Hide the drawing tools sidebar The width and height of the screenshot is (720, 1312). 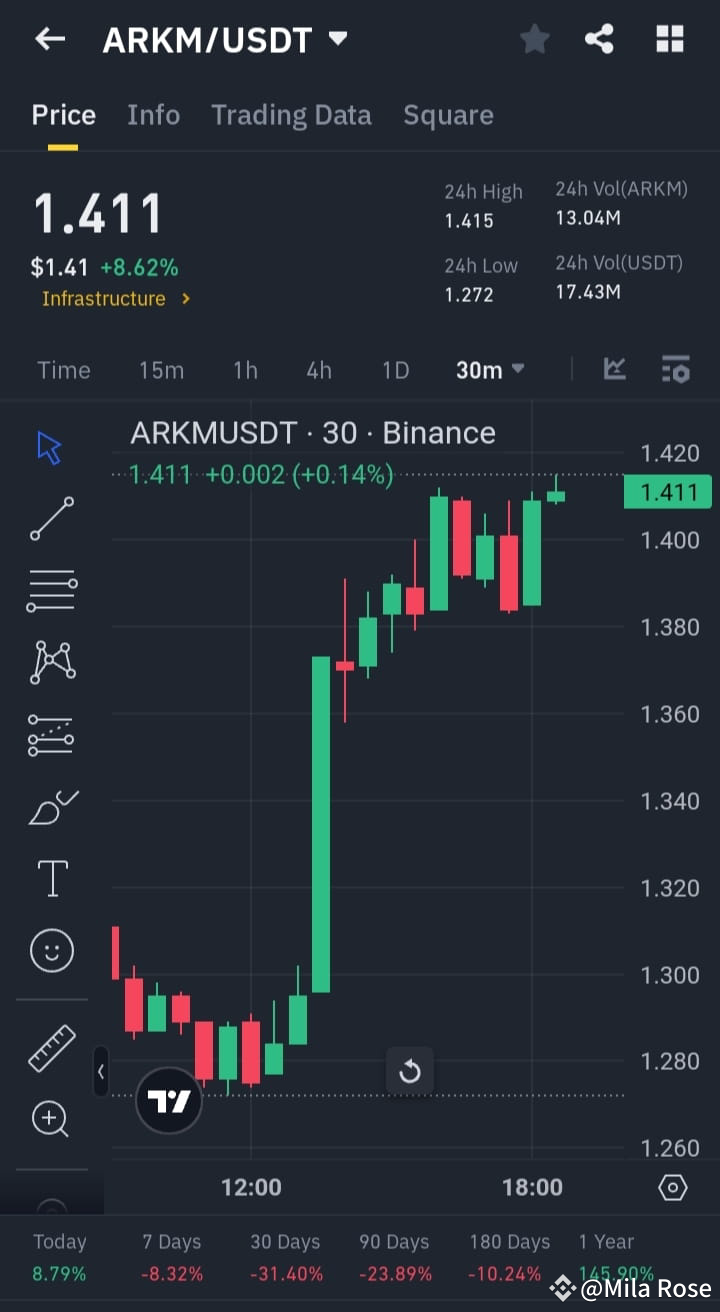[x=101, y=1072]
